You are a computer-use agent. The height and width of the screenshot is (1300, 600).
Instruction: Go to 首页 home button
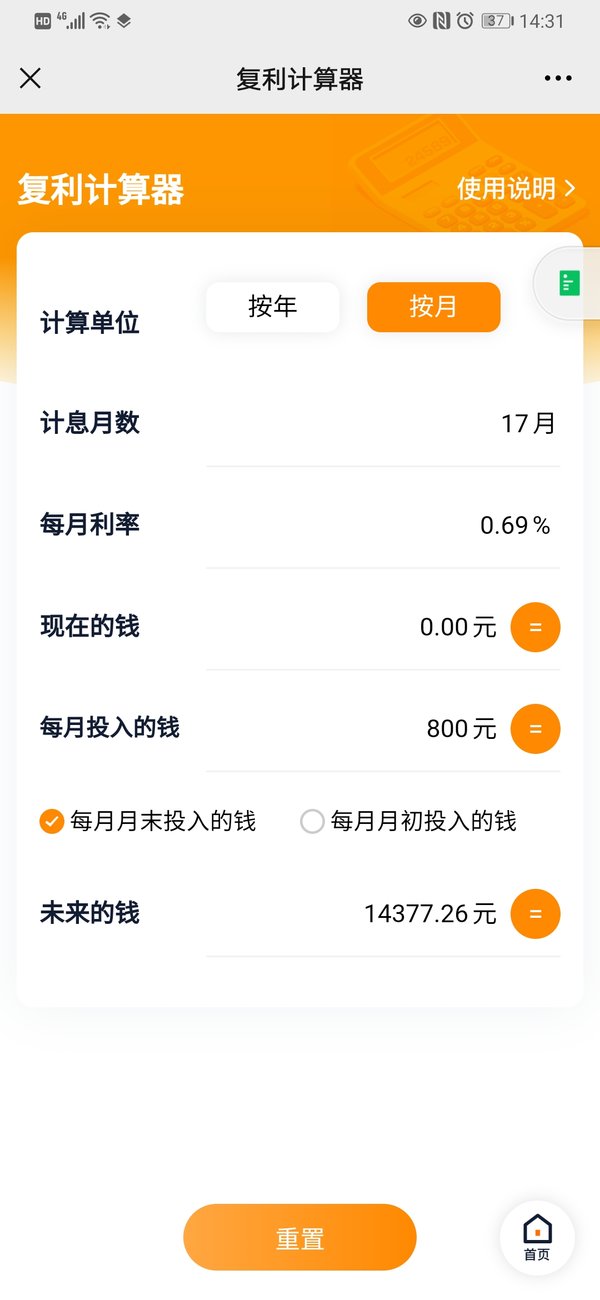click(537, 1237)
